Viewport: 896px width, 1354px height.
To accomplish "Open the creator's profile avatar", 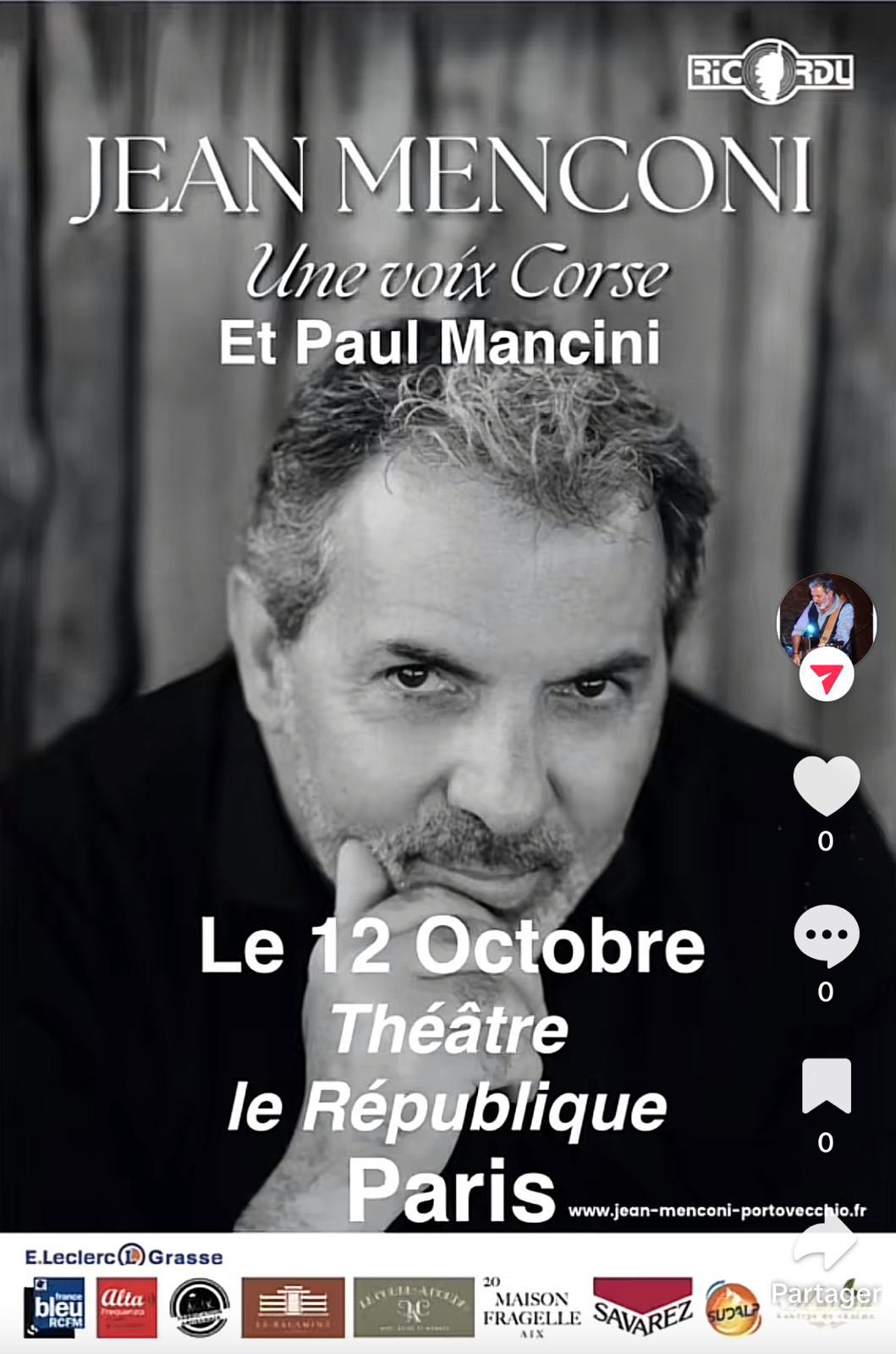I will (x=826, y=622).
